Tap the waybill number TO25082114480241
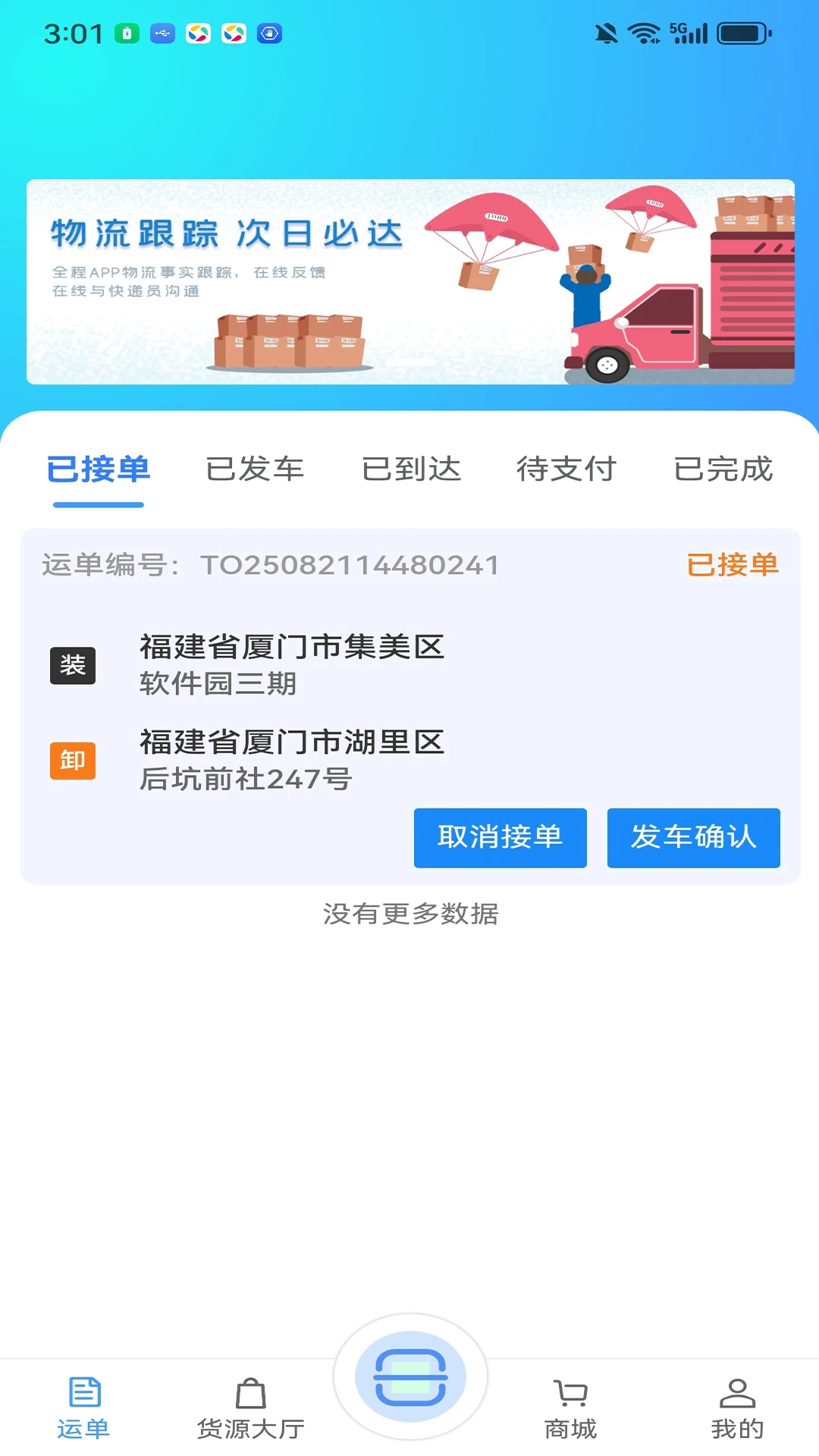The width and height of the screenshot is (819, 1456). pos(349,566)
